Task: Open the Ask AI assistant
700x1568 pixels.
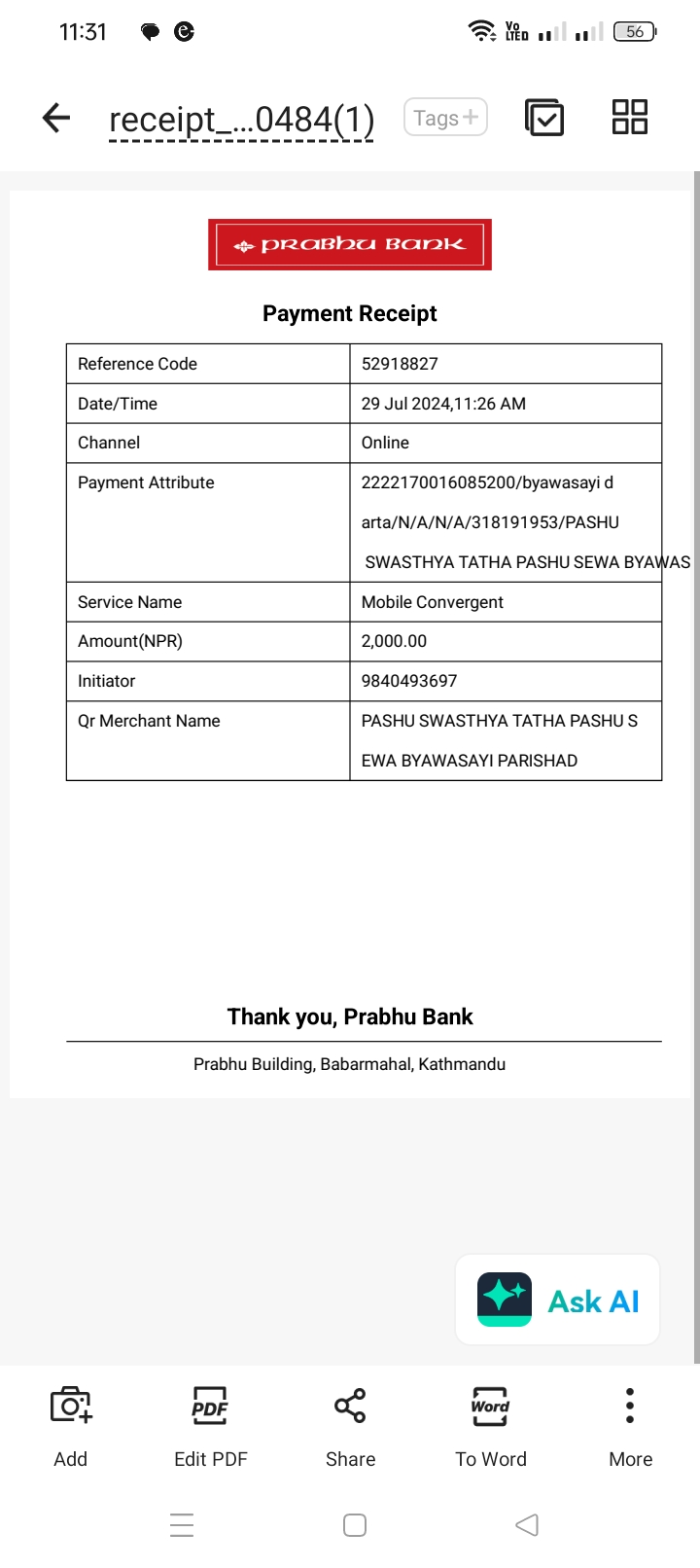Action: click(558, 1301)
